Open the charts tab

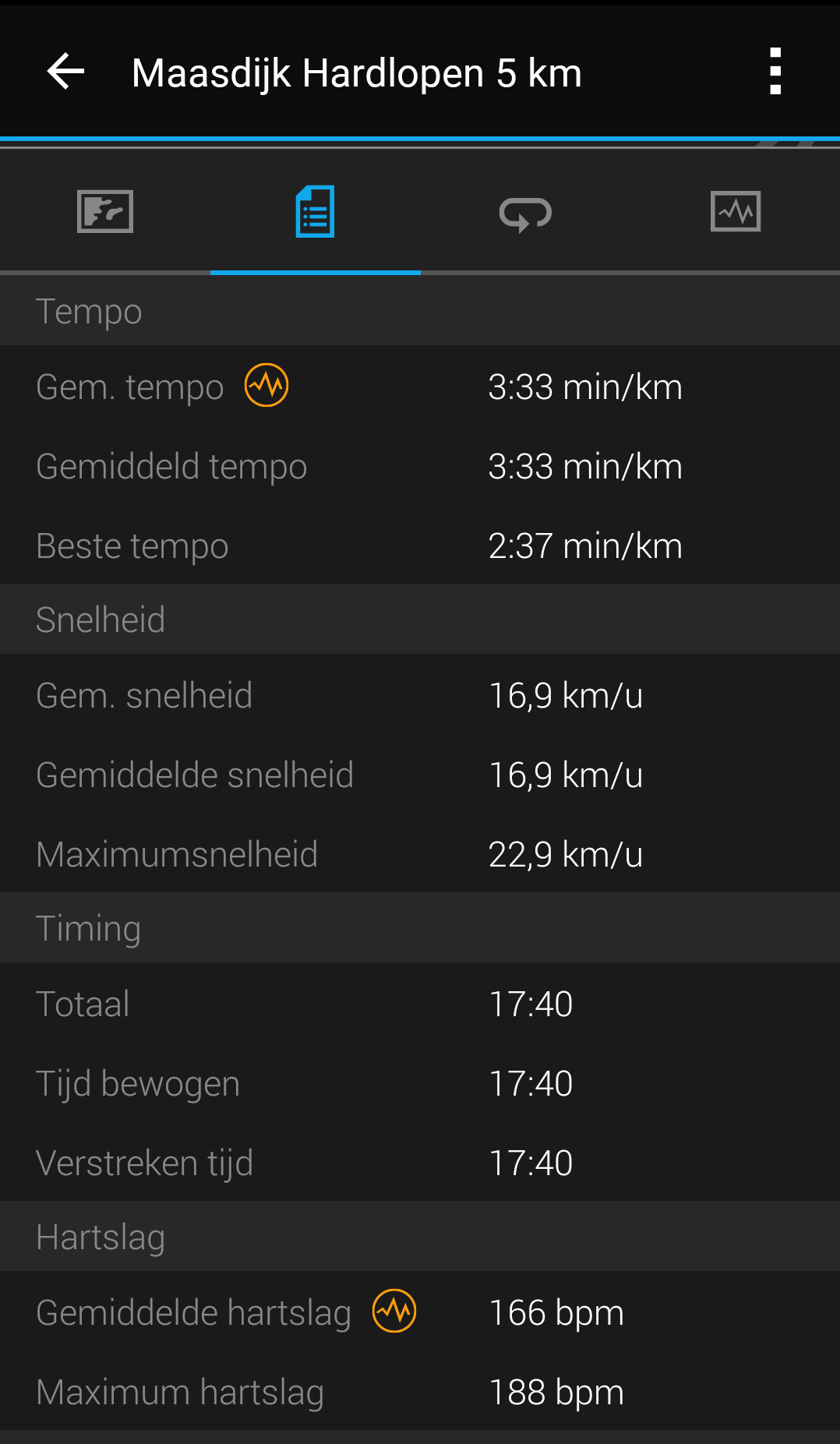click(x=736, y=211)
